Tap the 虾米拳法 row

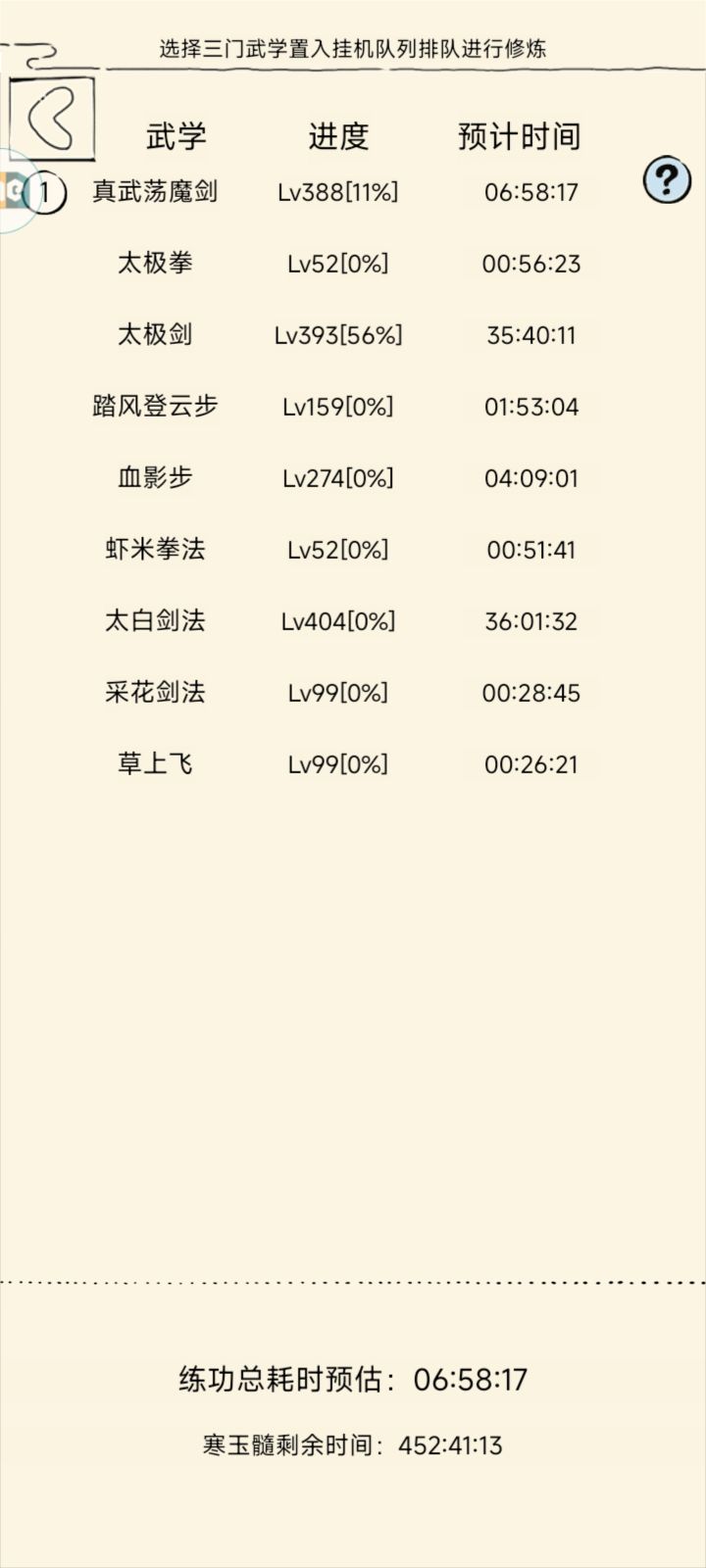155,549
